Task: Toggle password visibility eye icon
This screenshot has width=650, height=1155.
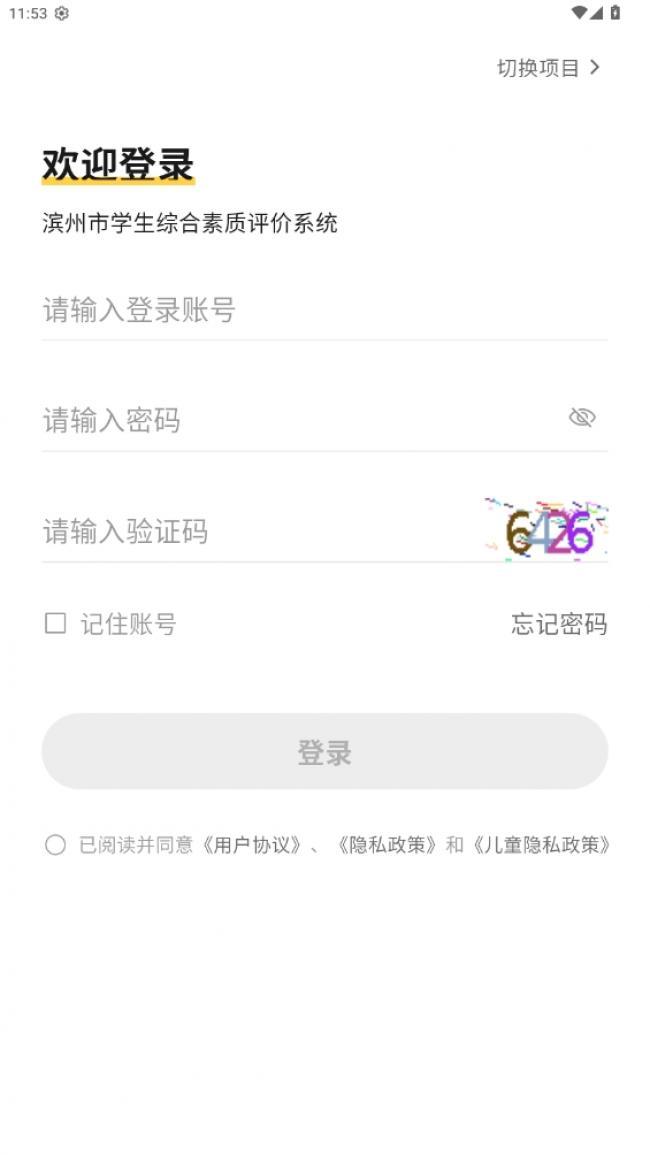Action: point(581,418)
